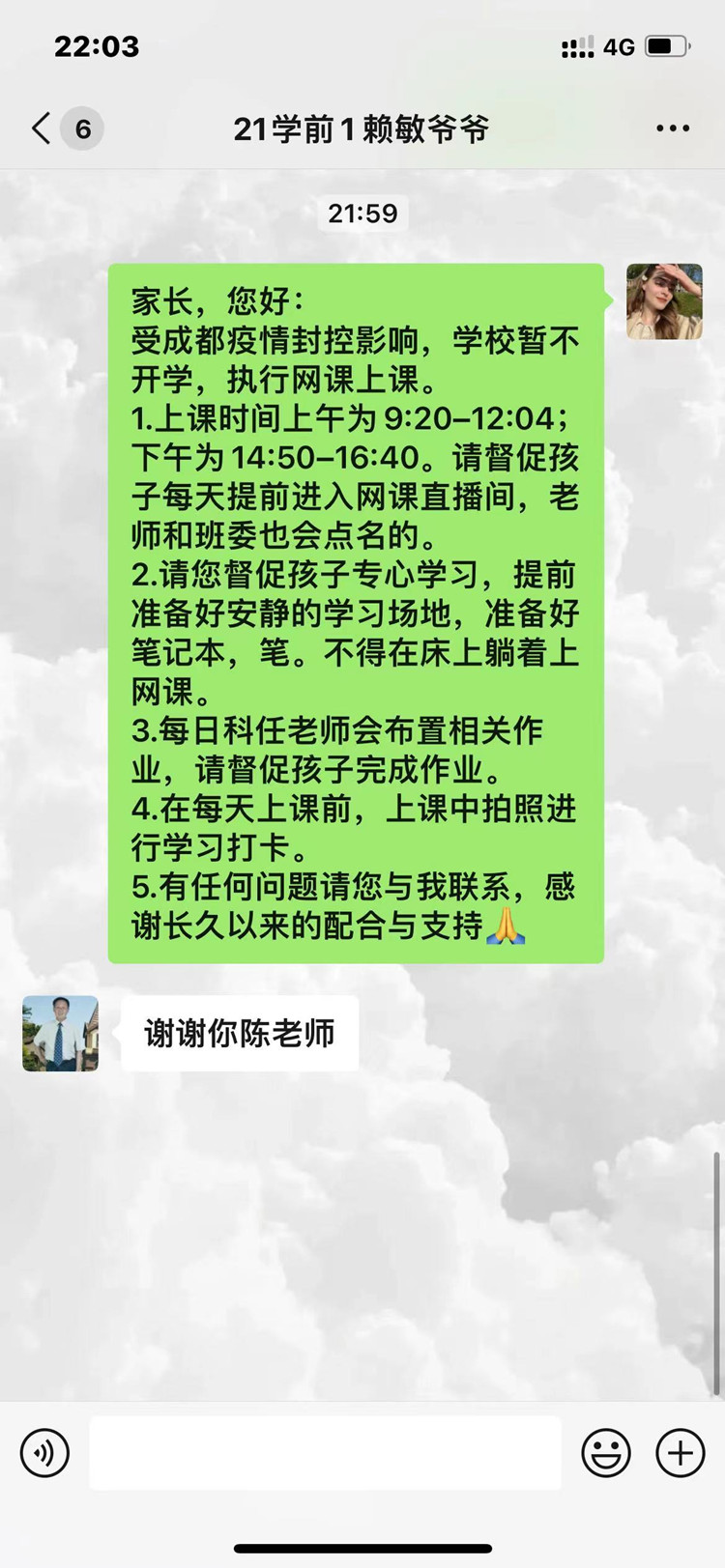Tap the 22:03 clock in status bar
The image size is (725, 1568).
tap(98, 45)
